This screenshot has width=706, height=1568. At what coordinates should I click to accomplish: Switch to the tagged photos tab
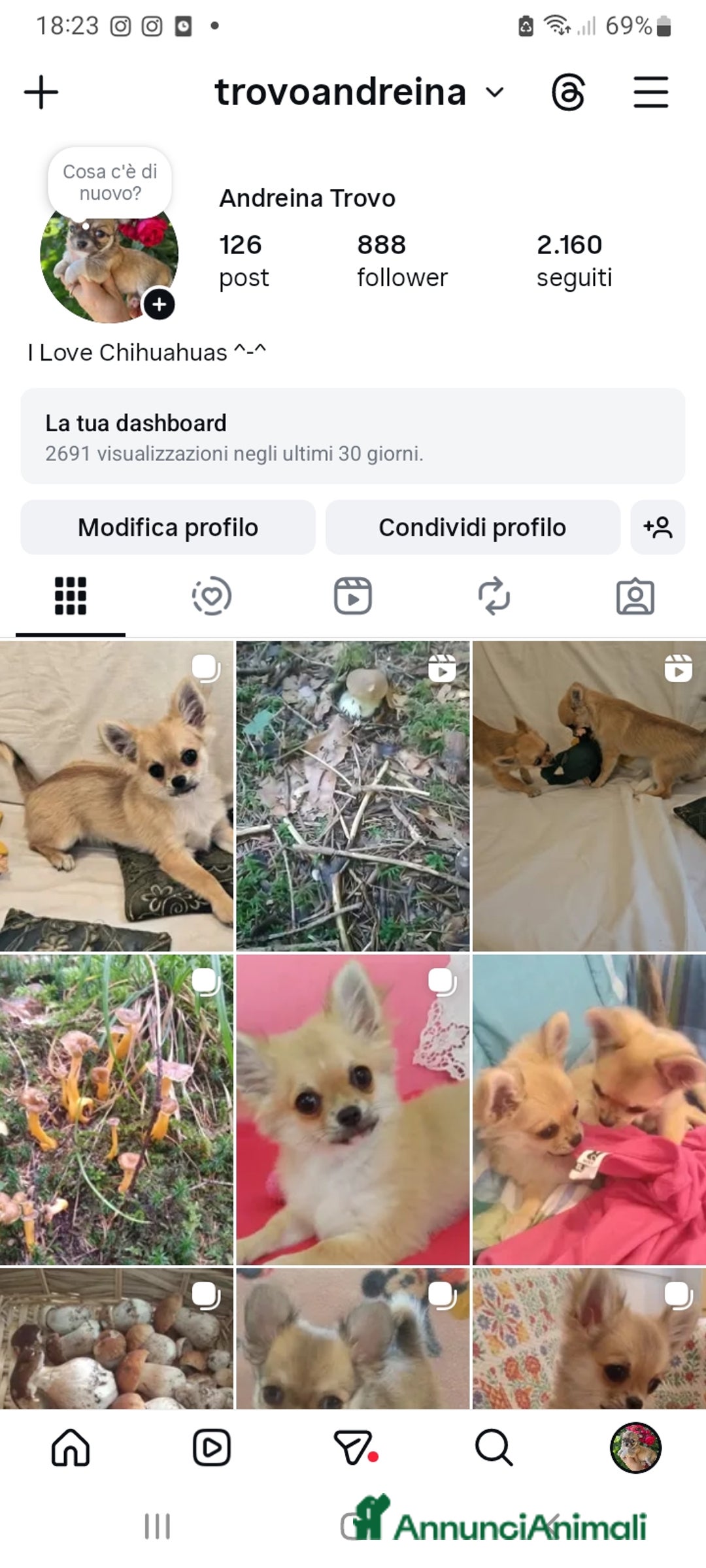[x=635, y=596]
